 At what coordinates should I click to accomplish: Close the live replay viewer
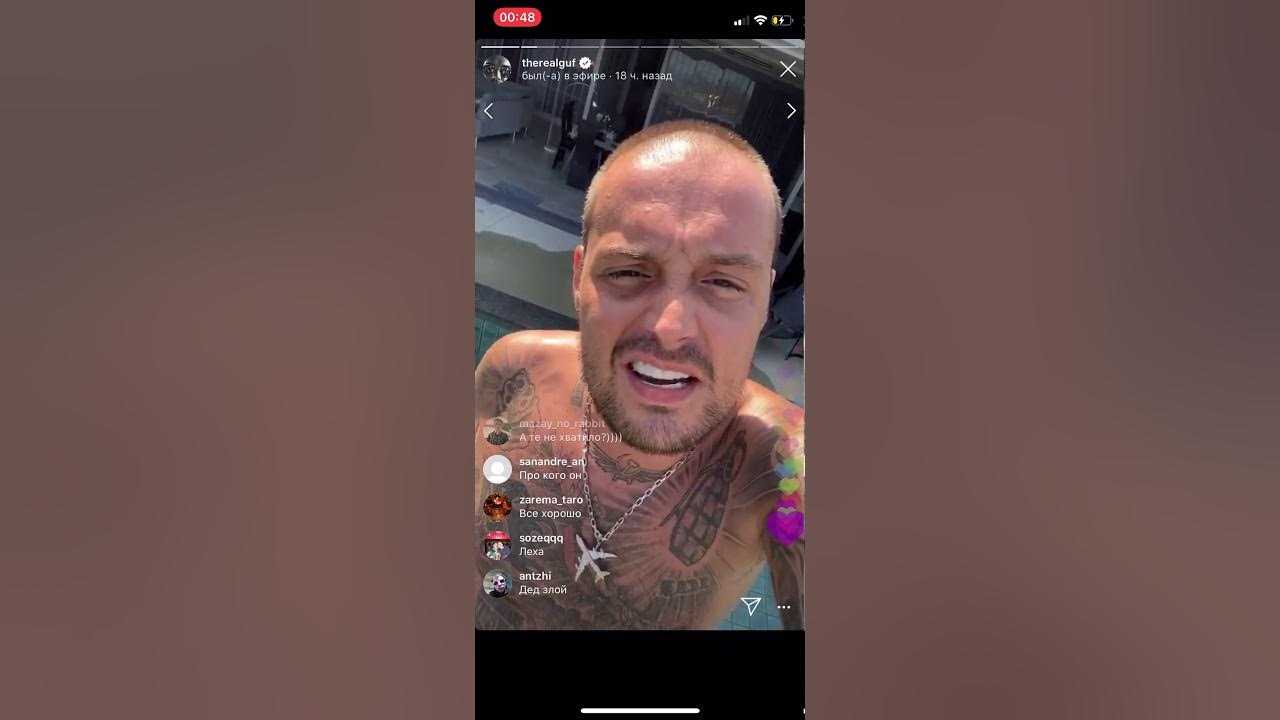point(788,69)
